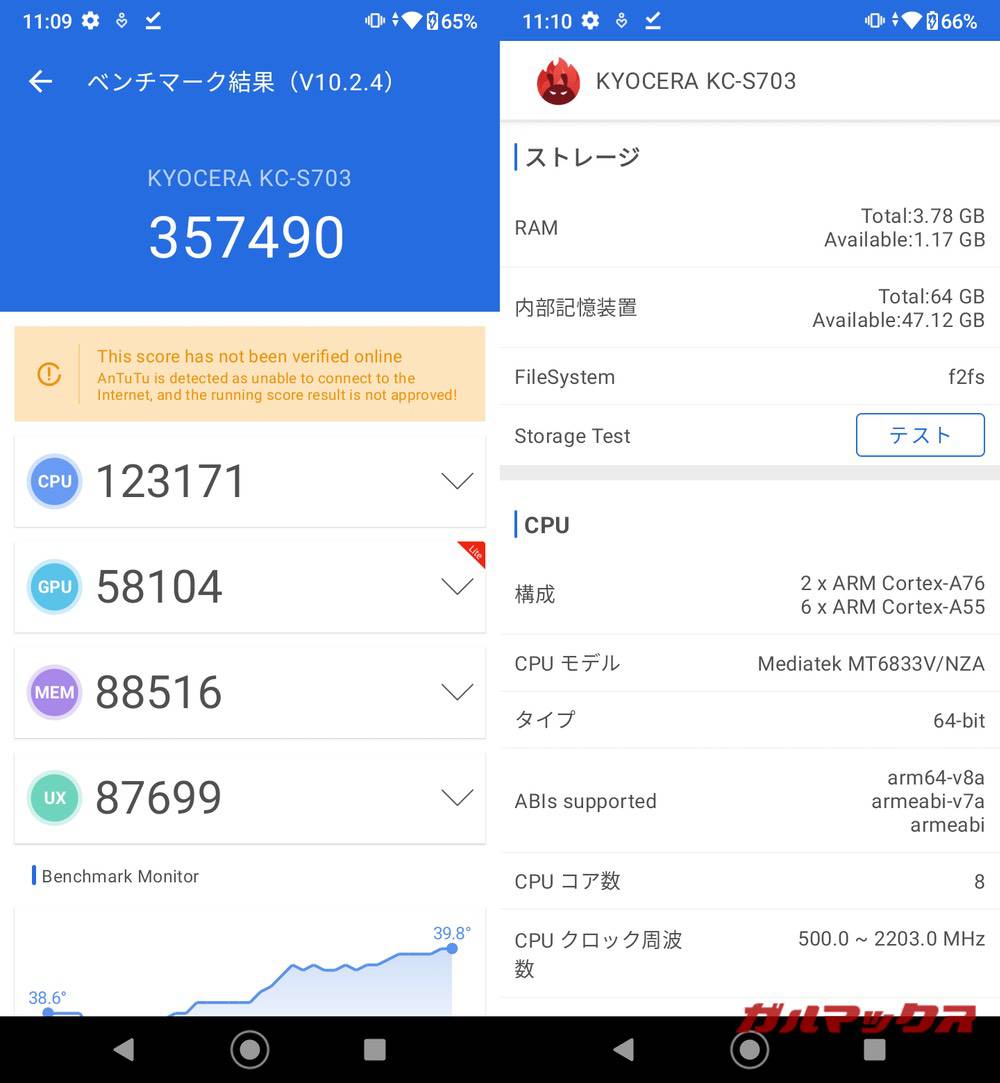Expand the GPU score 58104 details
Viewport: 1000px width, 1083px height.
(x=457, y=587)
